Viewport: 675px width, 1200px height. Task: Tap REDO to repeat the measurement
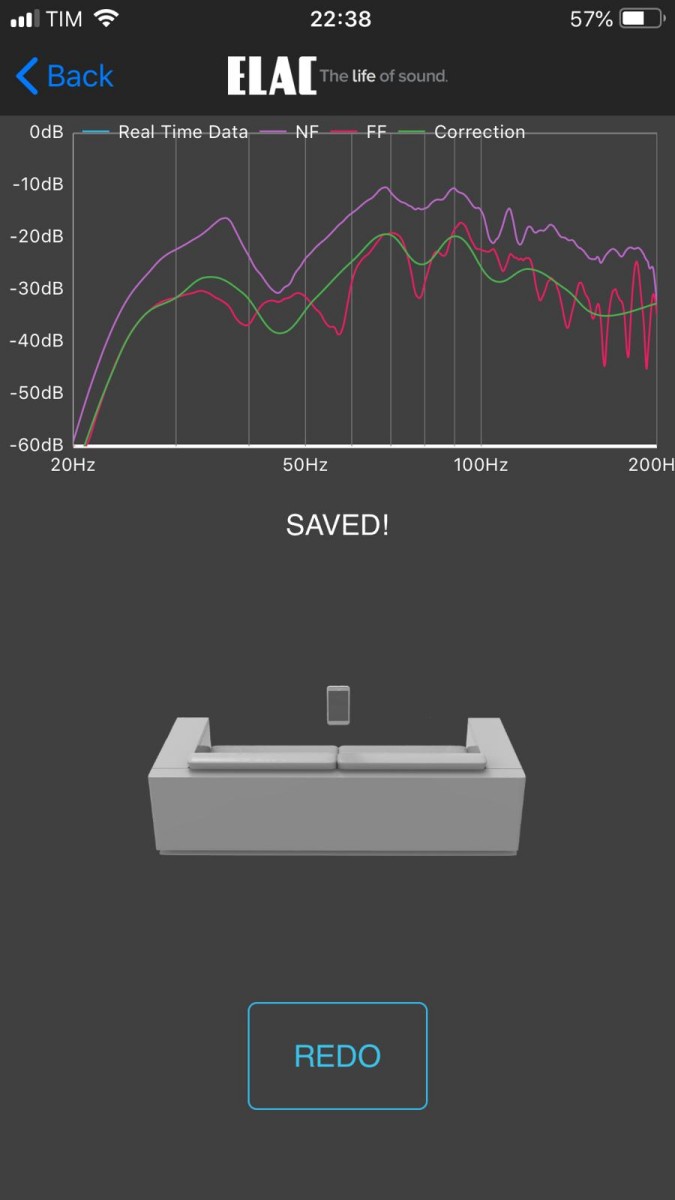coord(338,1056)
